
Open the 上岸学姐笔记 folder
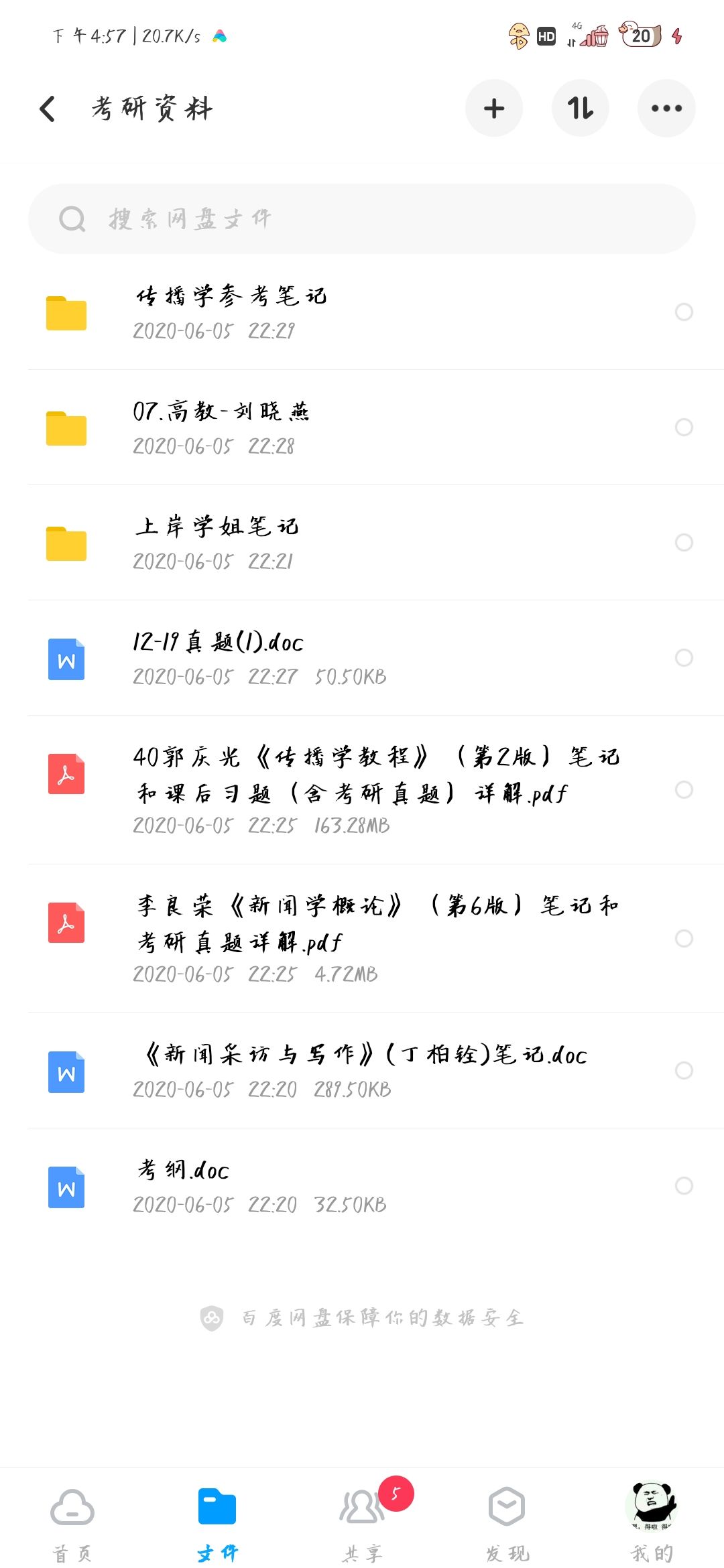tap(362, 543)
